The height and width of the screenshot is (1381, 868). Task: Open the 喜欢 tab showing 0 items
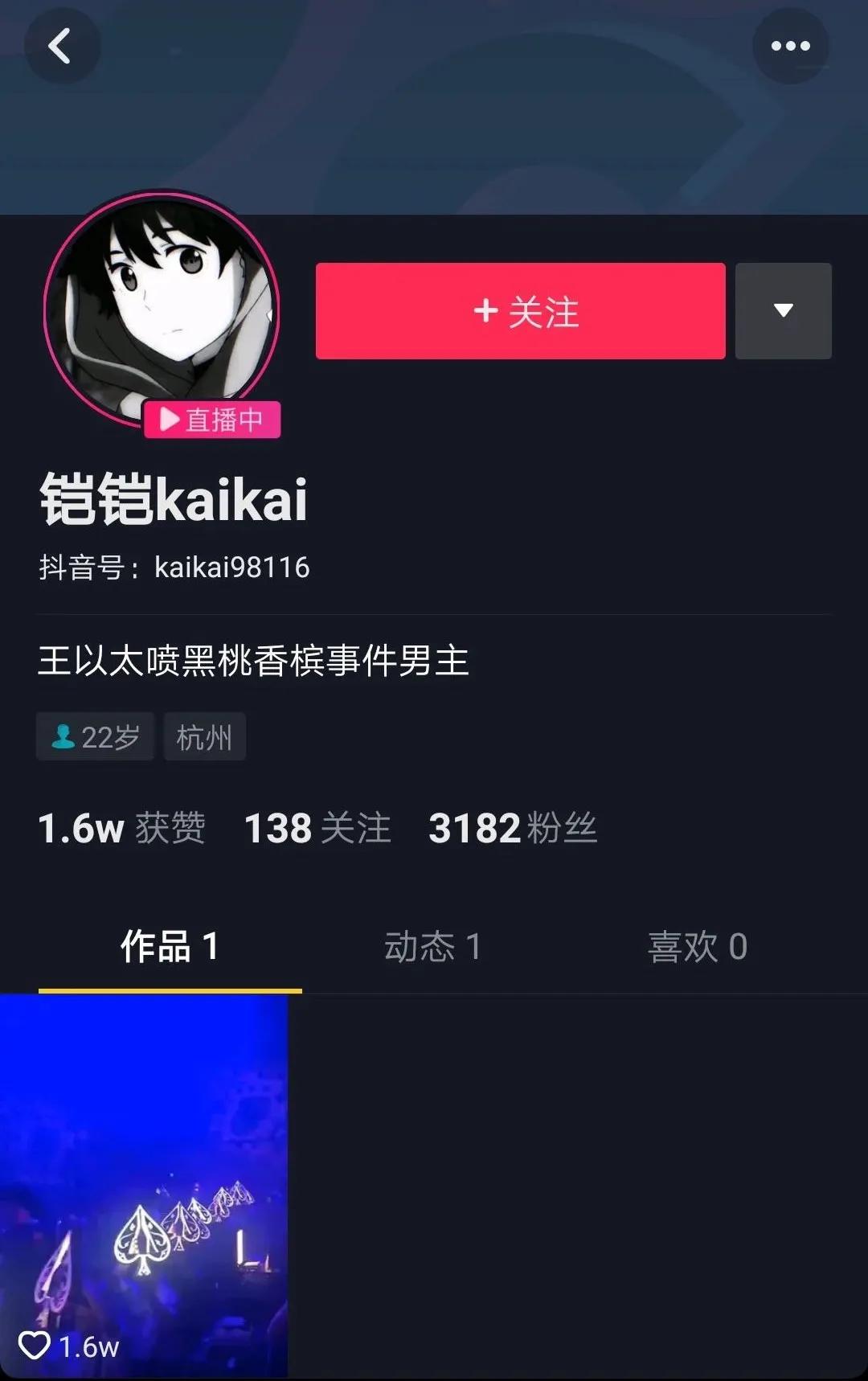pos(697,948)
